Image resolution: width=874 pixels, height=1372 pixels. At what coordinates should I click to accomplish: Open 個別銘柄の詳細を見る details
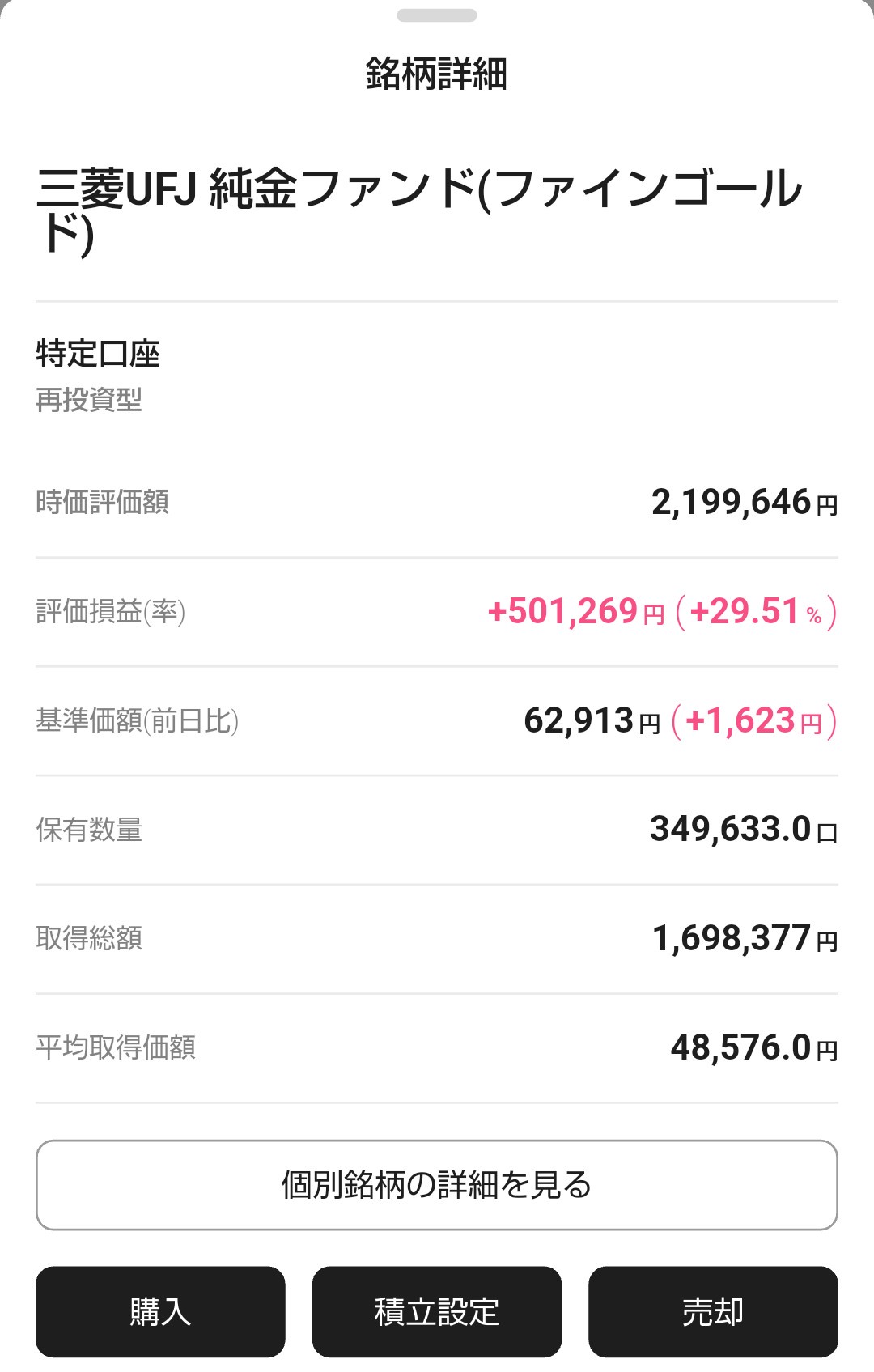coord(436,1184)
